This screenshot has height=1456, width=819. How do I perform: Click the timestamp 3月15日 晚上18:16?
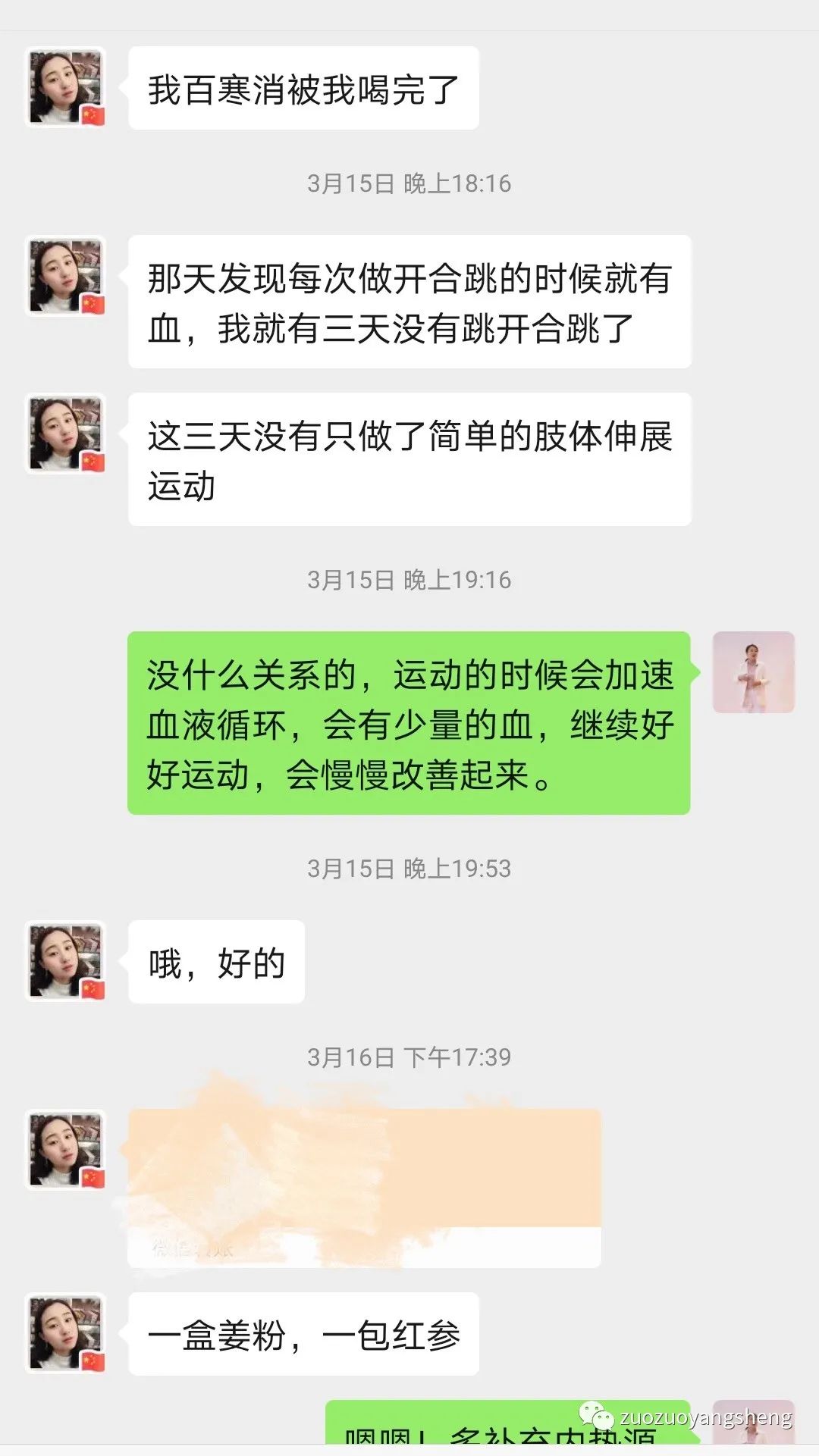[x=409, y=182]
